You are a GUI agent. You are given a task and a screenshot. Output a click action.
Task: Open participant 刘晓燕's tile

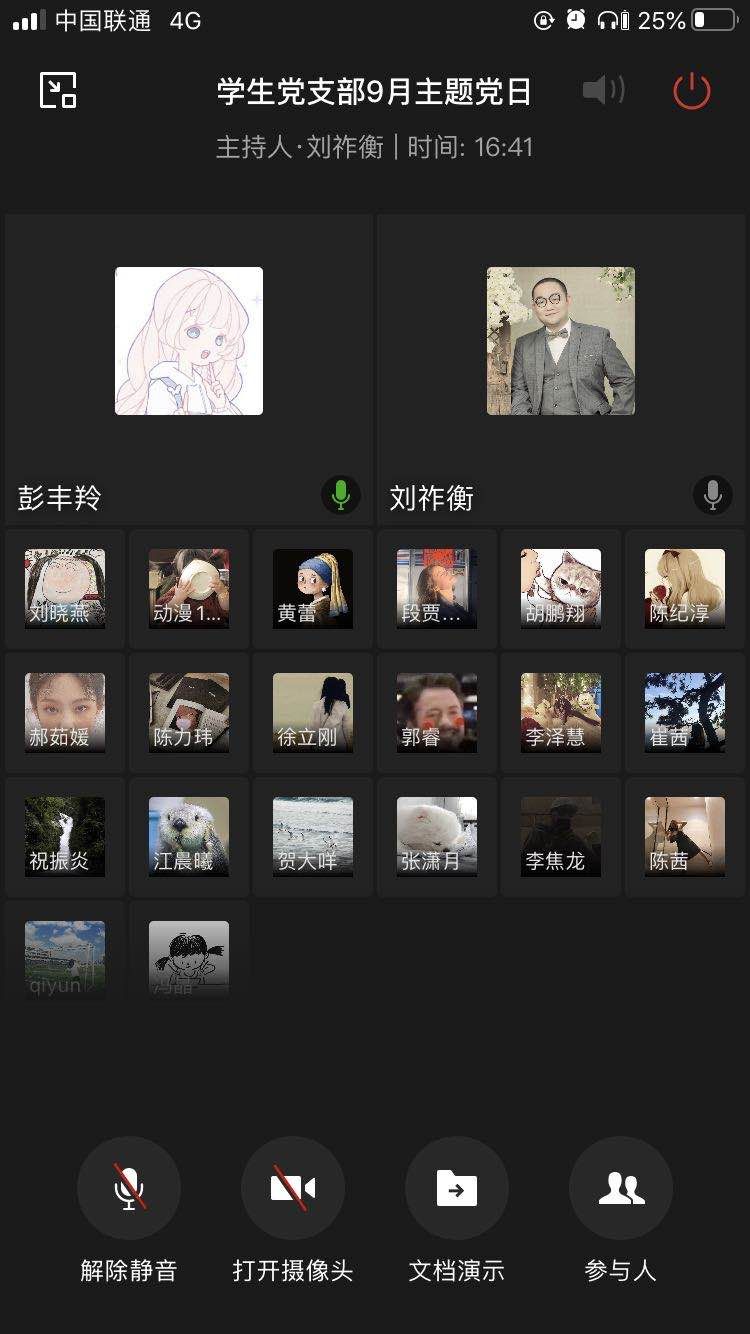pyautogui.click(x=65, y=589)
